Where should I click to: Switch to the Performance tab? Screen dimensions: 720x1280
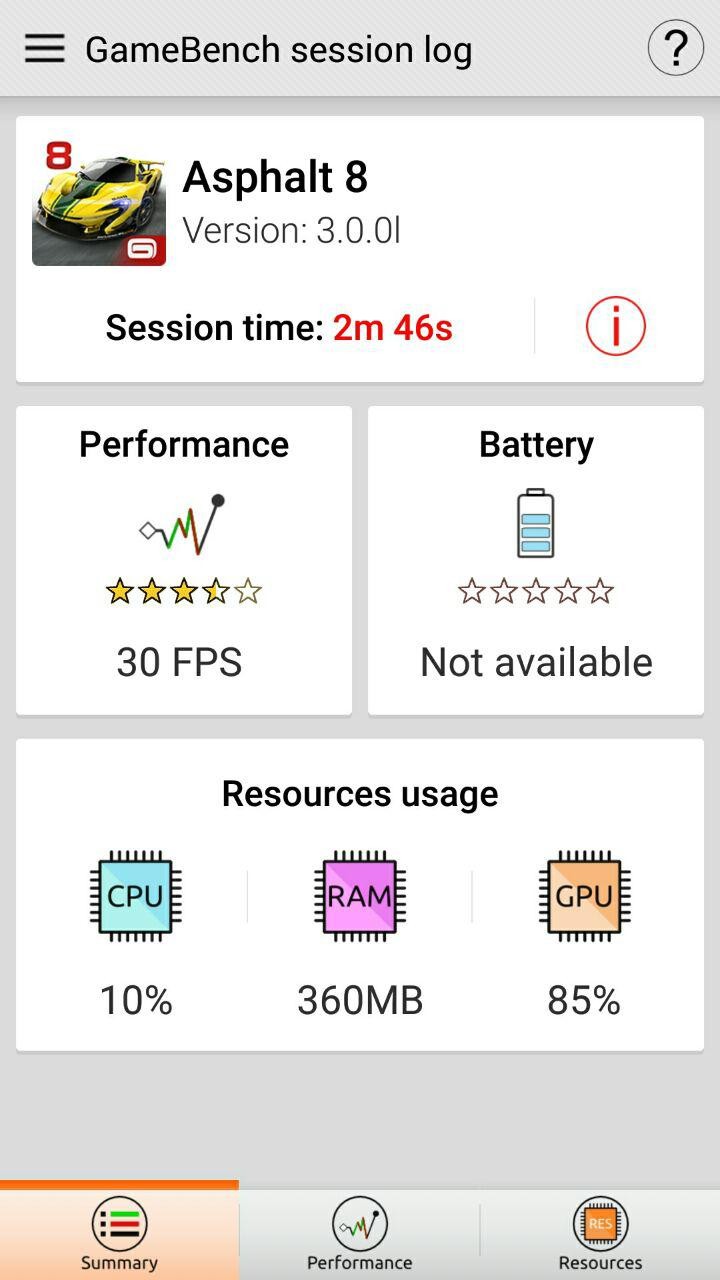[x=360, y=1234]
